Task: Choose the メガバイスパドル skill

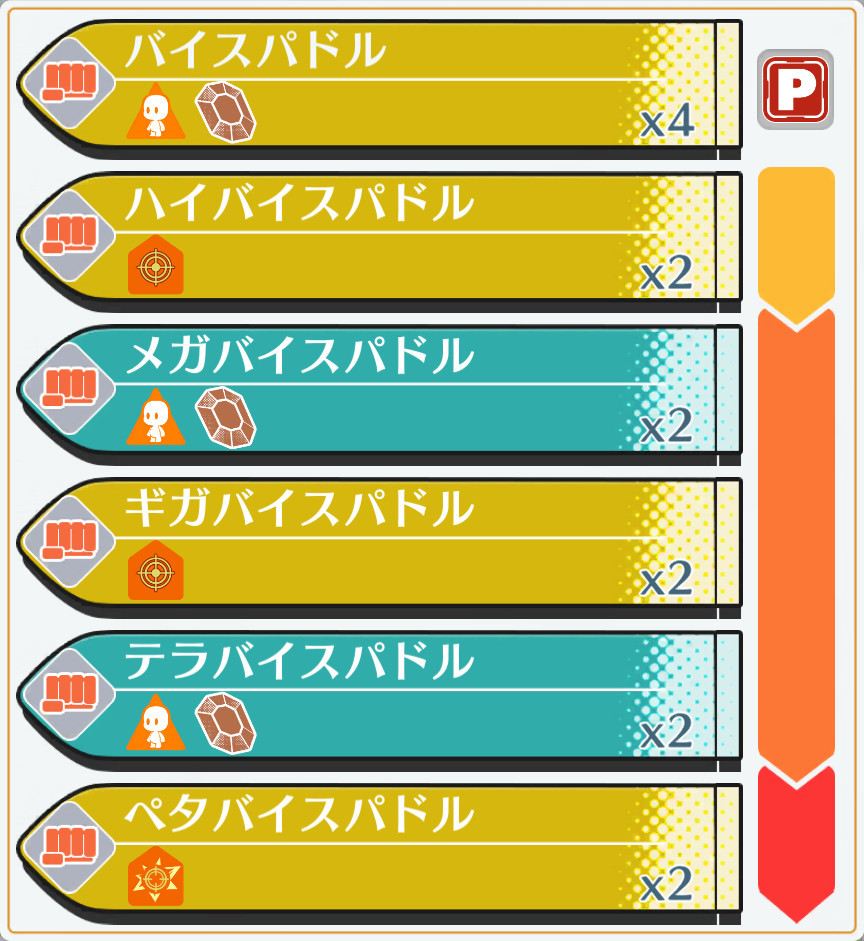Action: pos(380,391)
